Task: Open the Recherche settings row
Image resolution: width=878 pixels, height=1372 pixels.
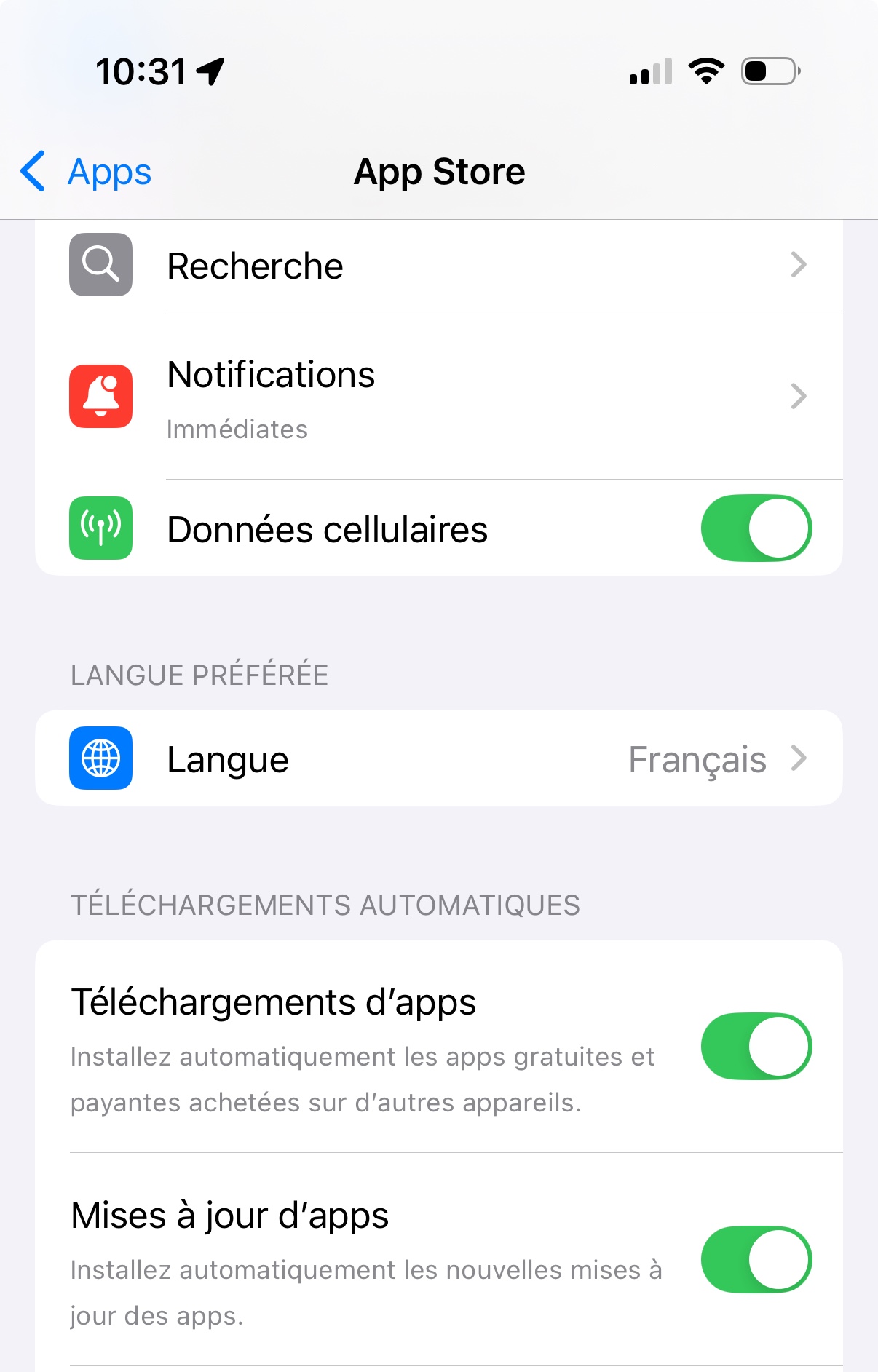Action: [x=439, y=266]
